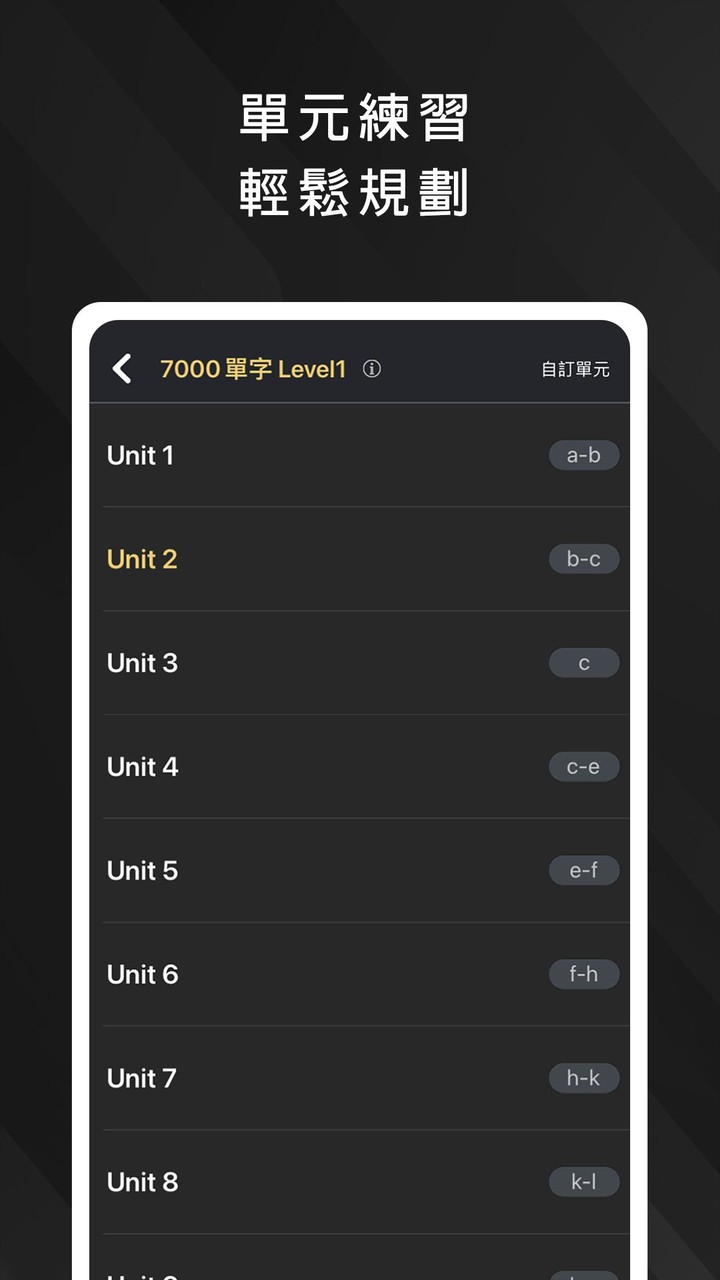
Task: Select Unit 8 near the bottom
Action: point(141,1182)
